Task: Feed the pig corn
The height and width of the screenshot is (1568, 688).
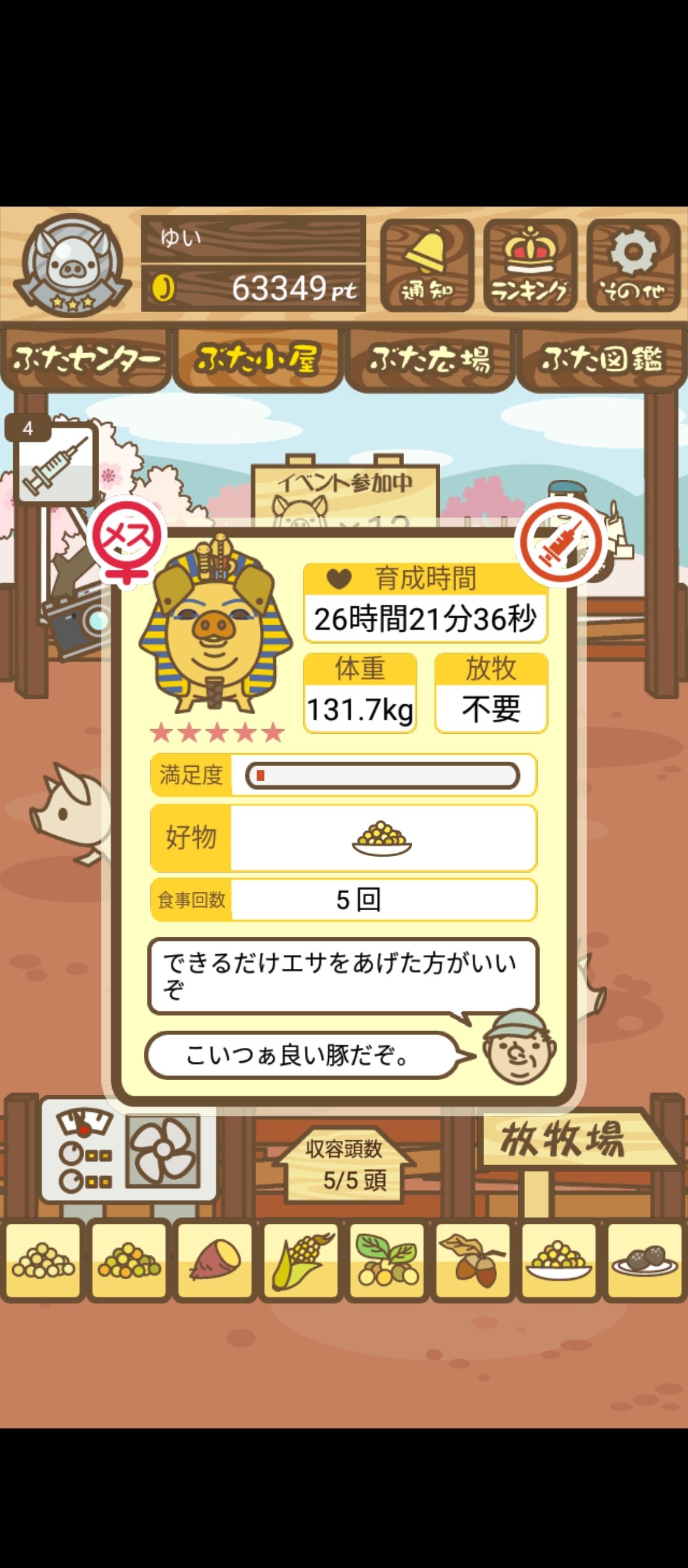Action: click(x=301, y=1260)
